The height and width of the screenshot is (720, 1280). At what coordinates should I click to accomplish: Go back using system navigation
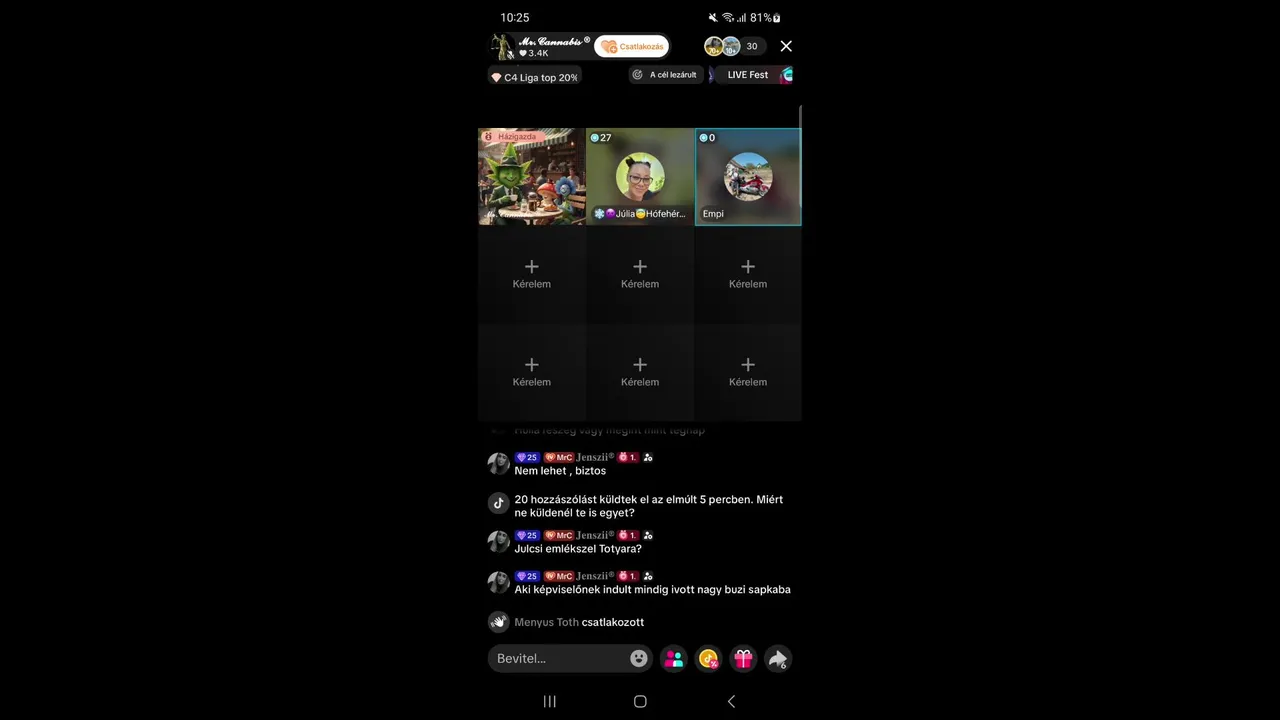pos(731,701)
